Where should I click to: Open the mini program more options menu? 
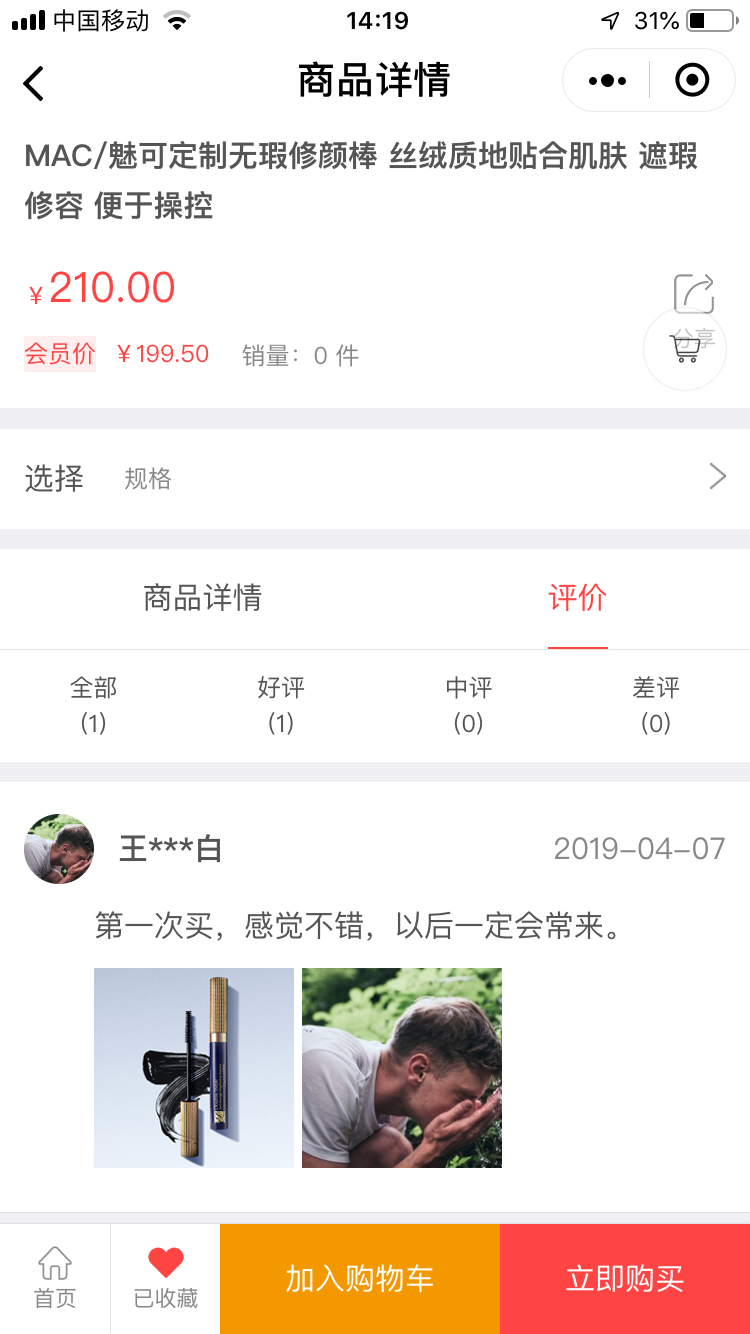(x=607, y=81)
